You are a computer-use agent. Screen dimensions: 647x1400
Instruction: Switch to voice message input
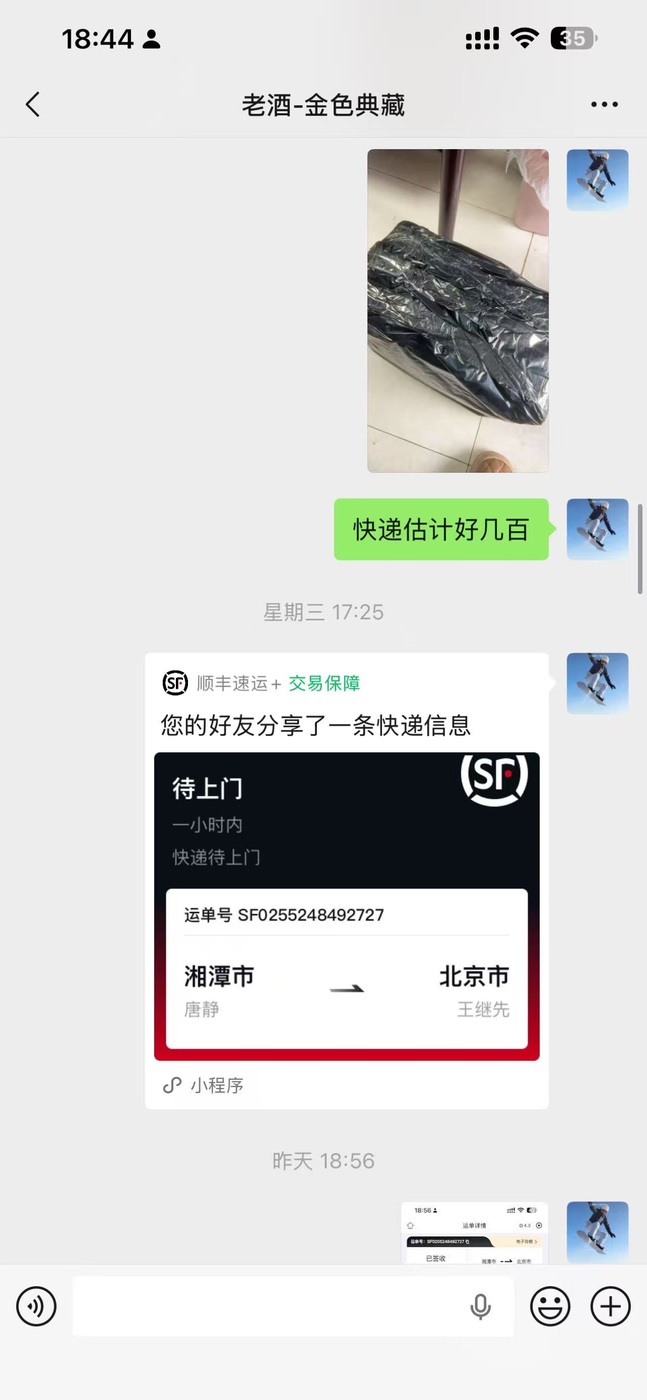coord(36,1306)
